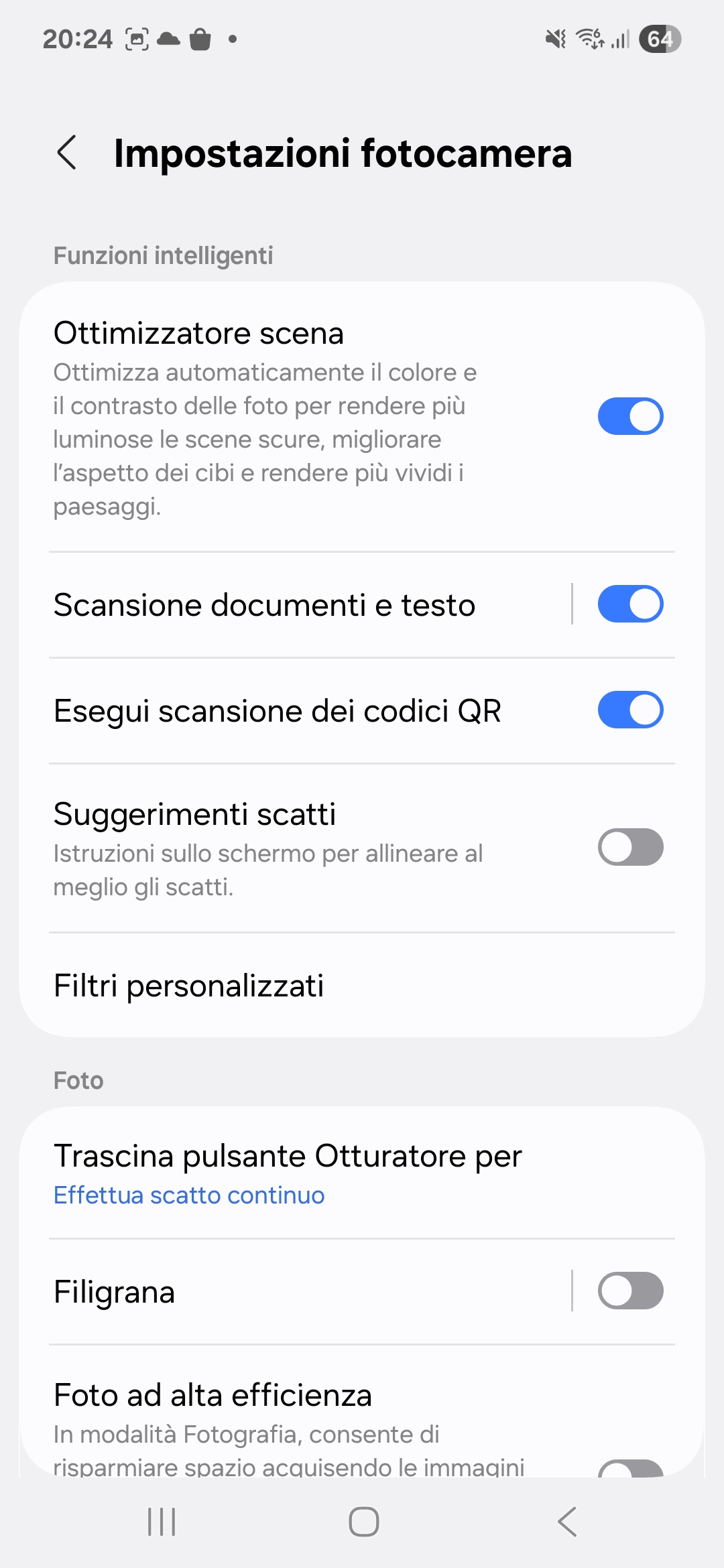724x1568 pixels.
Task: Tap the system home button
Action: coord(363,1521)
